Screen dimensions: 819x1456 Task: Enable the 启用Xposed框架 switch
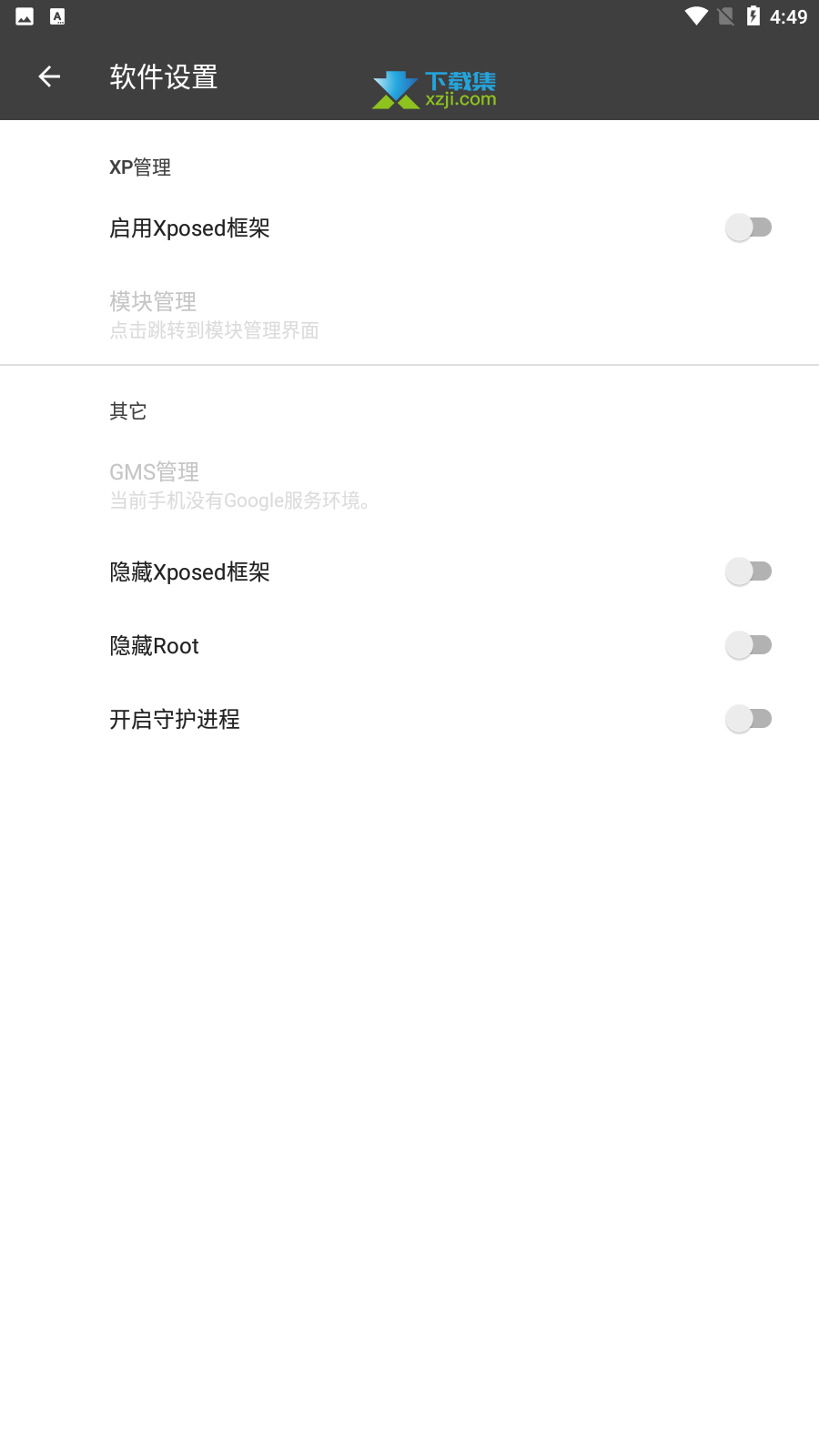[748, 227]
